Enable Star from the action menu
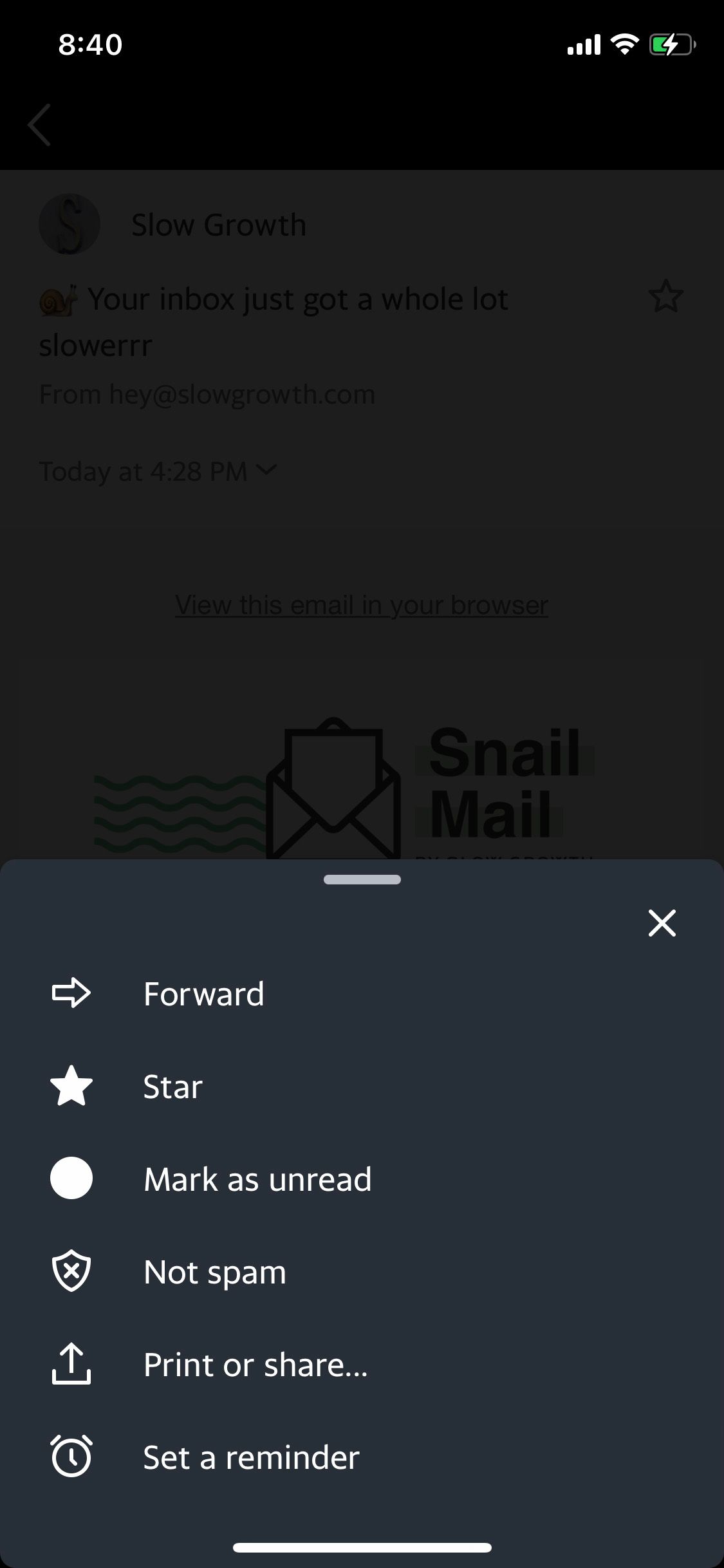 click(172, 1087)
